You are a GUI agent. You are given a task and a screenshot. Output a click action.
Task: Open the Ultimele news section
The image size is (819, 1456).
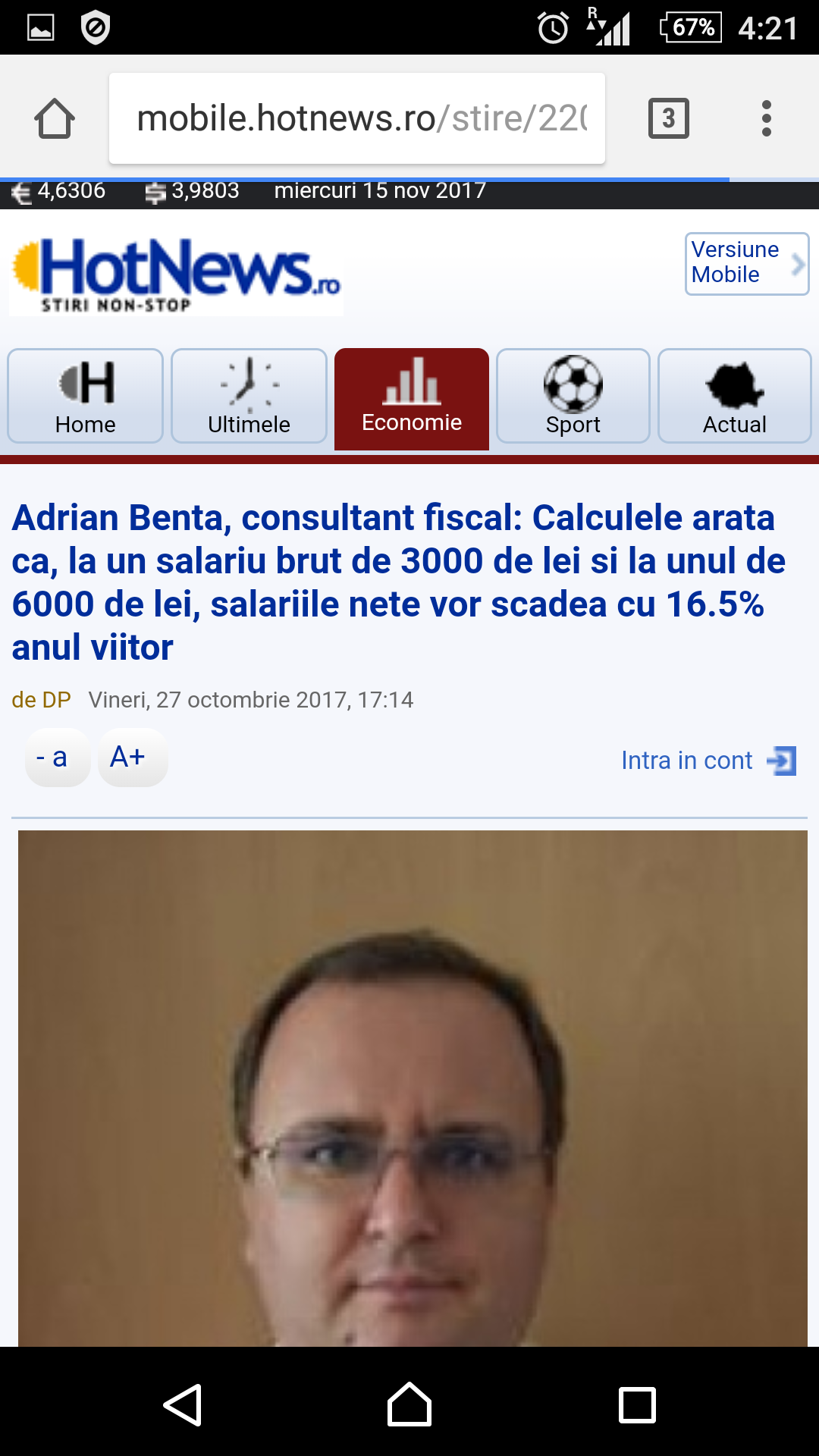tap(249, 396)
